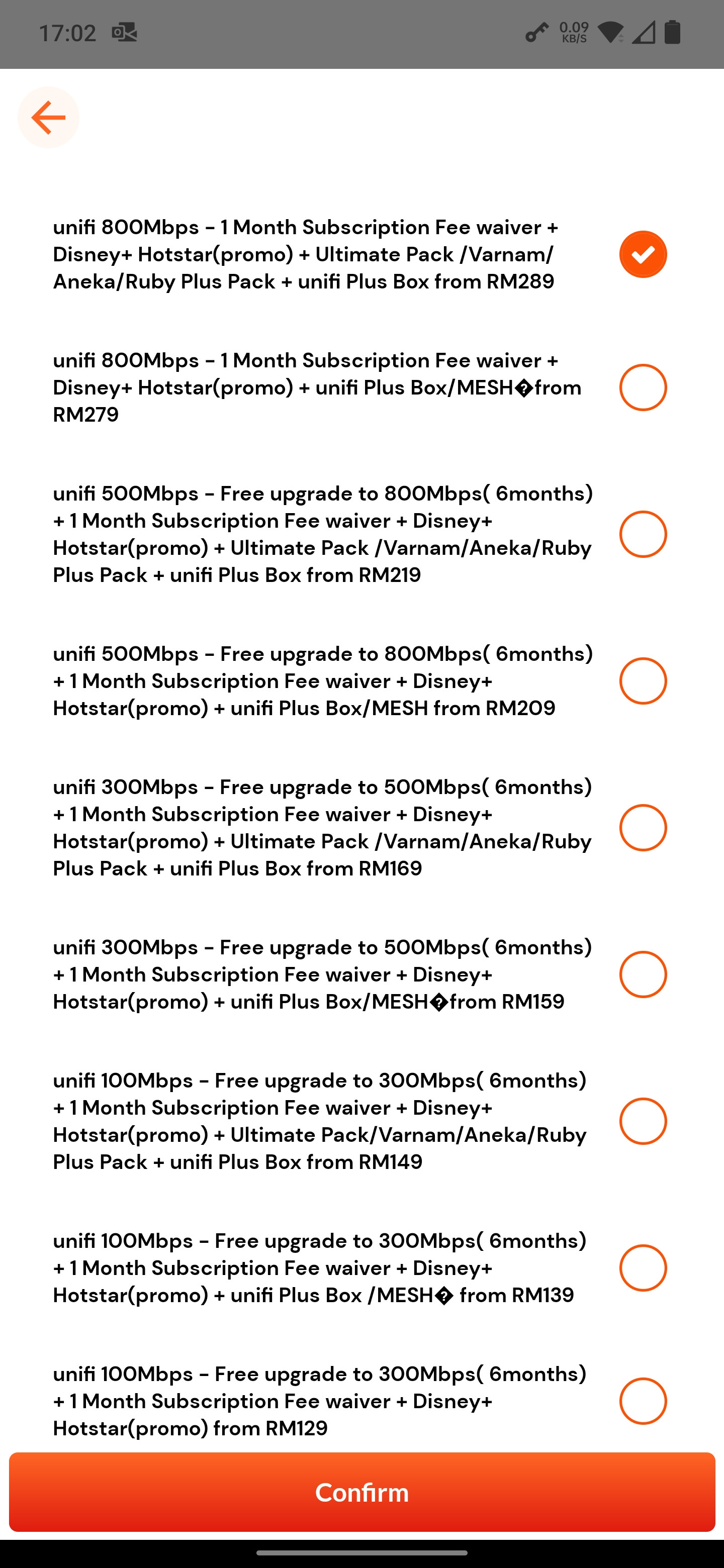Go back using the orange arrow
This screenshot has height=1568, width=724.
click(49, 118)
